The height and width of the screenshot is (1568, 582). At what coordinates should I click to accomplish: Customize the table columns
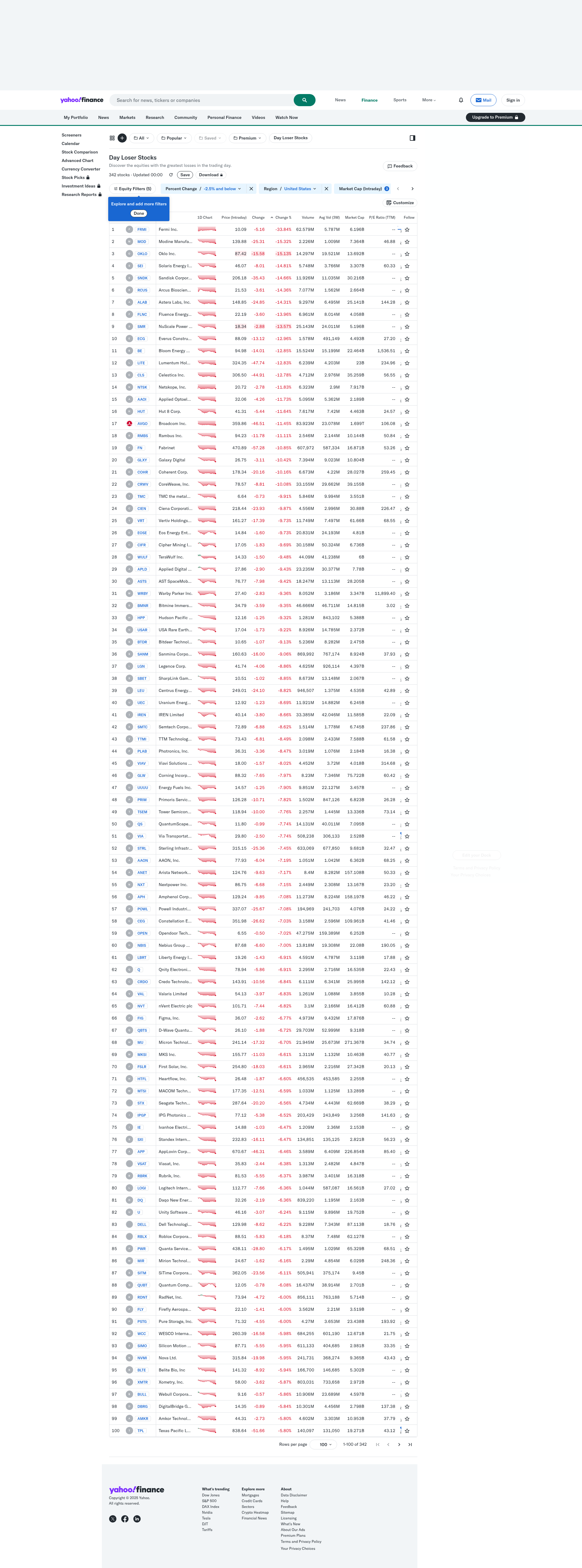coord(400,203)
